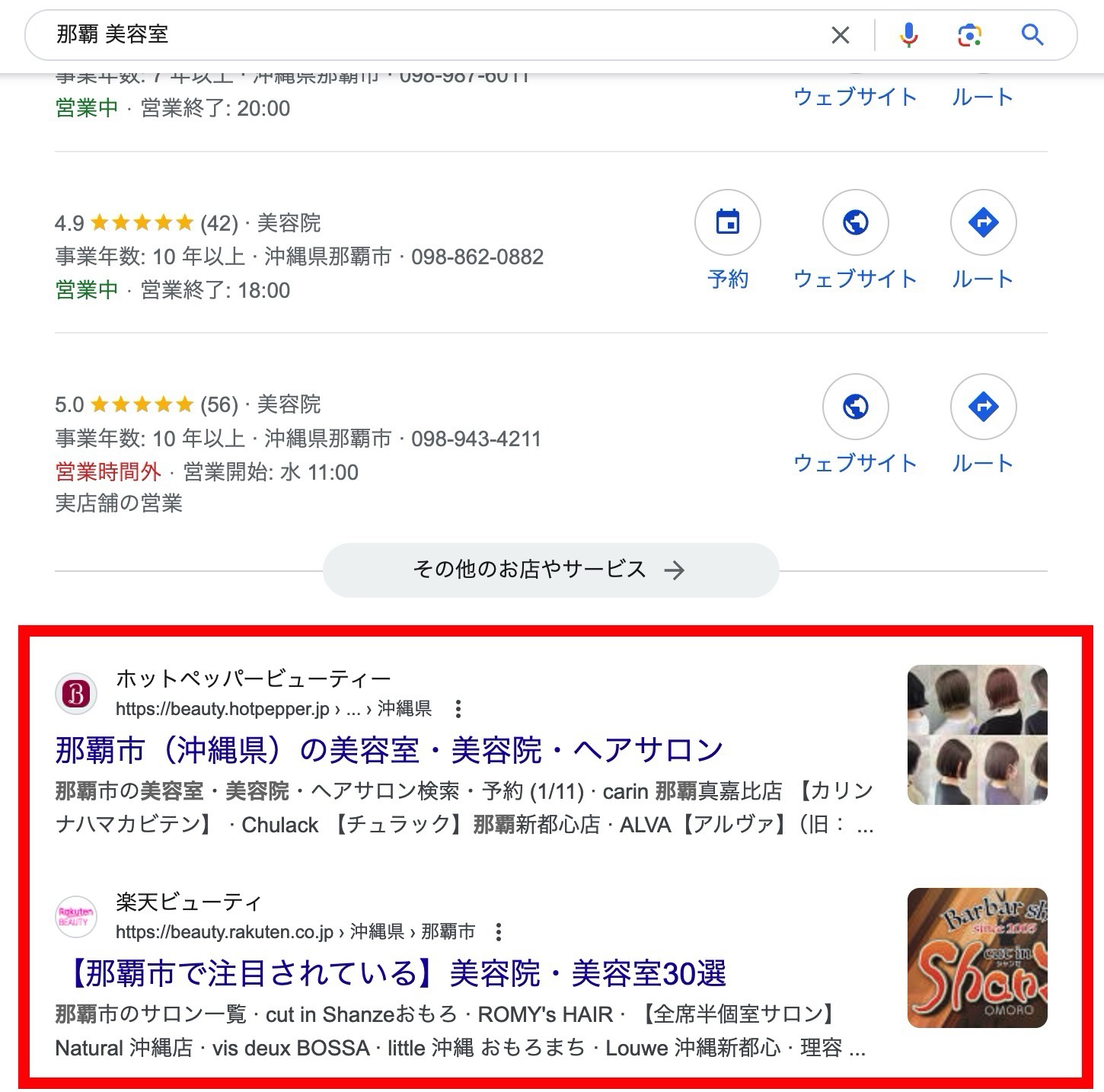Open the options menu for the ホットペッパービューティー result

[458, 709]
